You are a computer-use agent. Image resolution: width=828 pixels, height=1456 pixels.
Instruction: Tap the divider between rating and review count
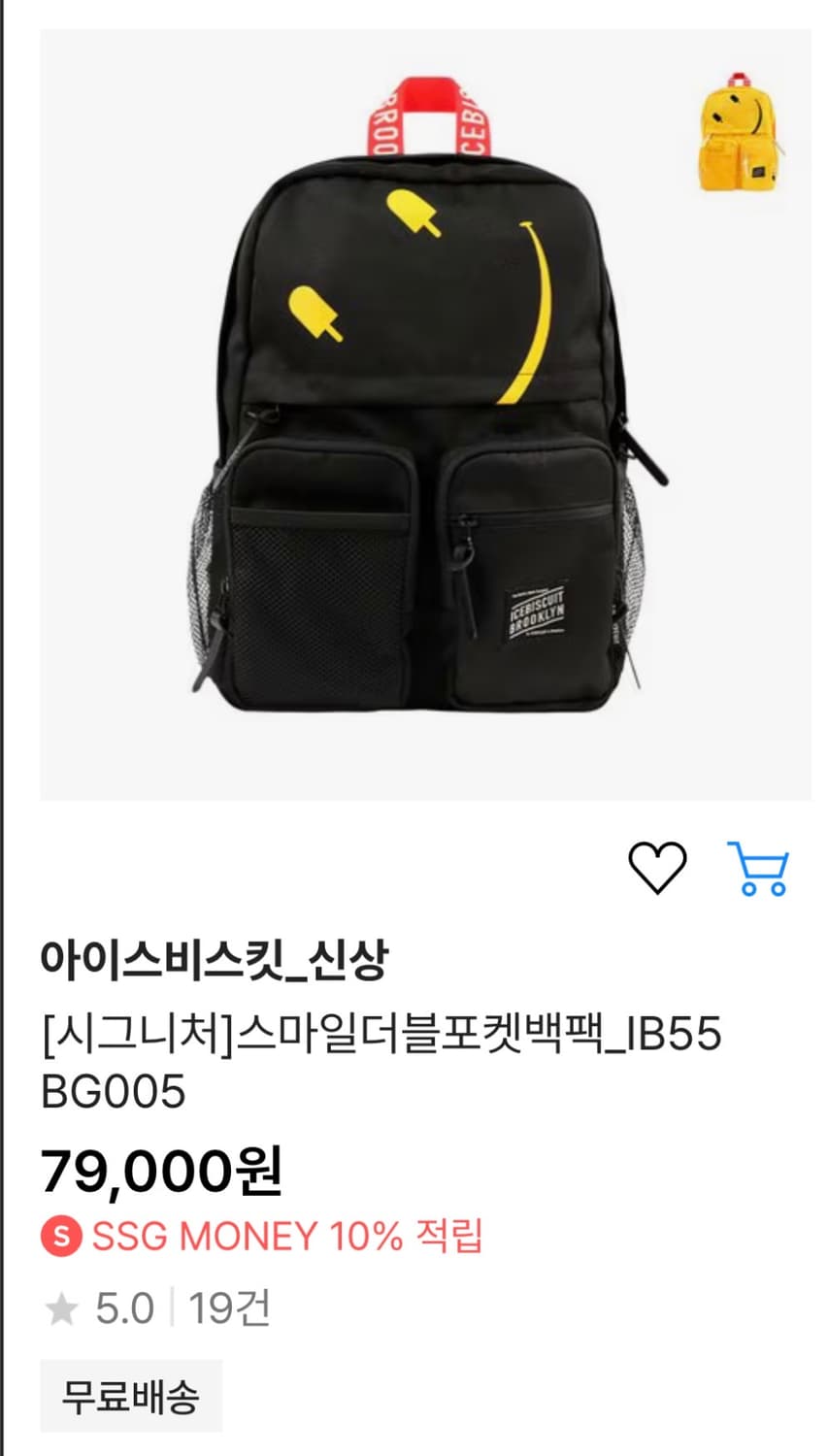coord(173,1307)
